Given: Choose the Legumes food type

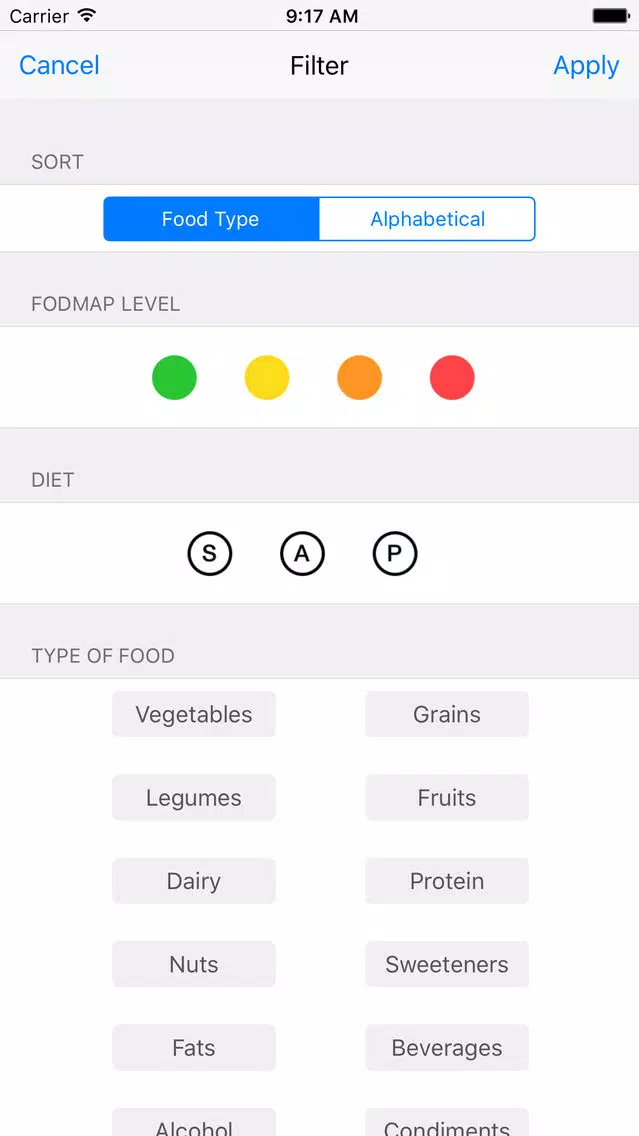Looking at the screenshot, I should click(x=193, y=798).
